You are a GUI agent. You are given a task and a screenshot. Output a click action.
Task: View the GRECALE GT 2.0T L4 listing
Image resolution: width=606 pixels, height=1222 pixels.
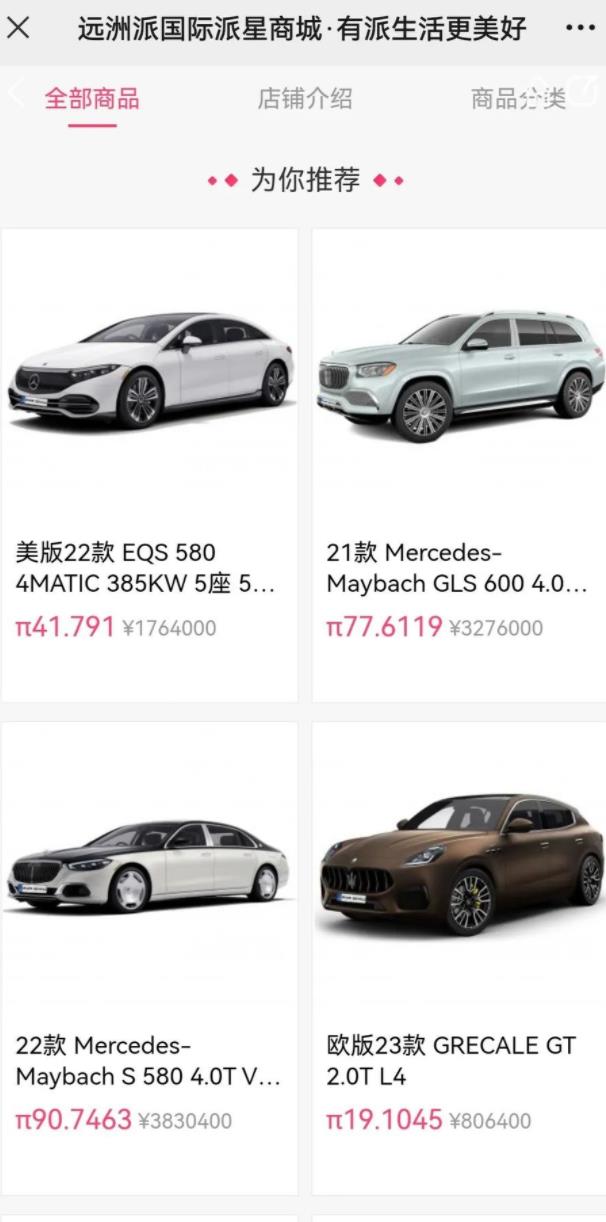pyautogui.click(x=460, y=958)
